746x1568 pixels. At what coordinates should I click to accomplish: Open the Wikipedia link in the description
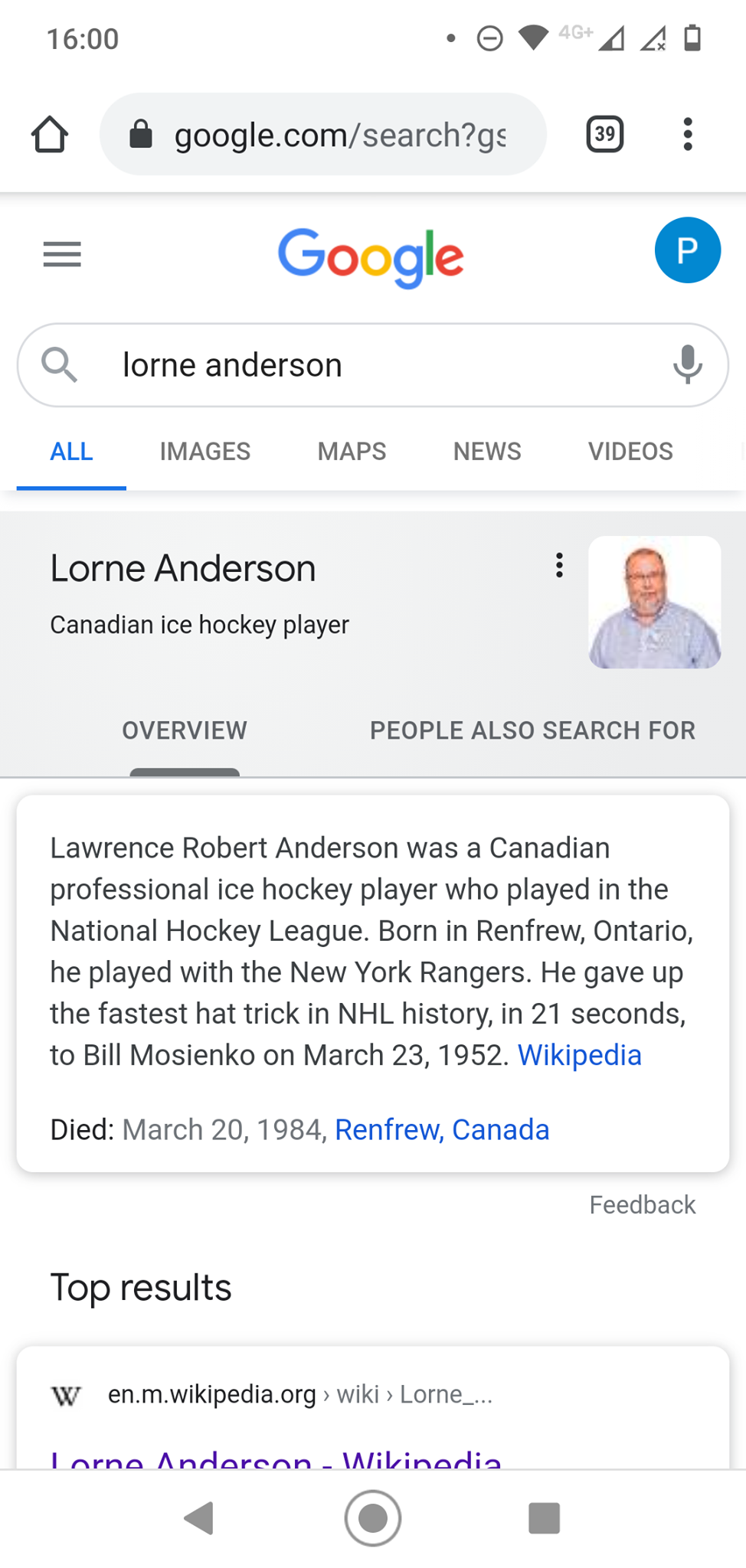click(579, 1055)
